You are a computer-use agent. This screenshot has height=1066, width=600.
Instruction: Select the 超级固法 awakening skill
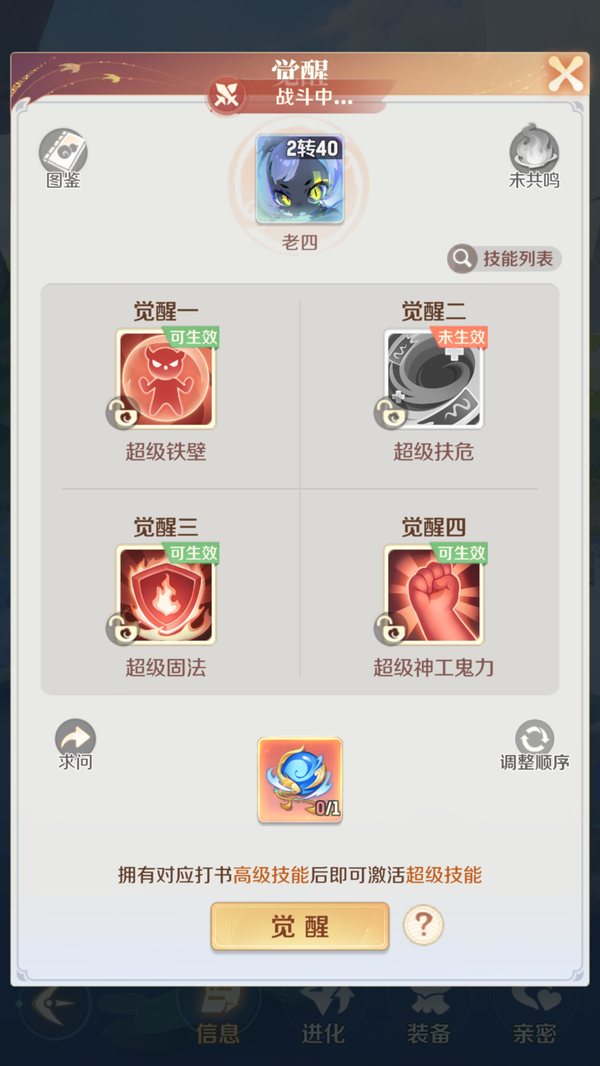(166, 595)
